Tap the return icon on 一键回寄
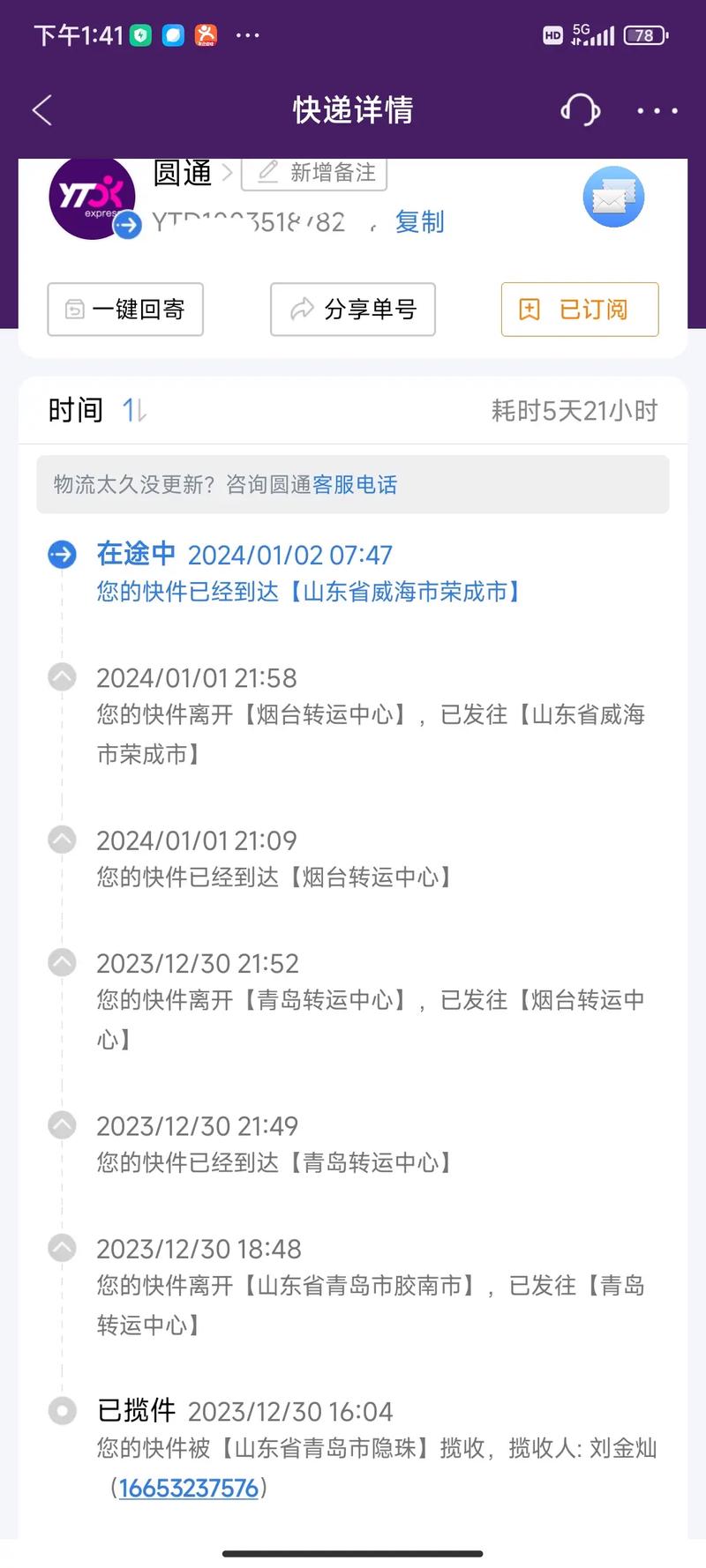This screenshot has height=1568, width=706. 73,309
